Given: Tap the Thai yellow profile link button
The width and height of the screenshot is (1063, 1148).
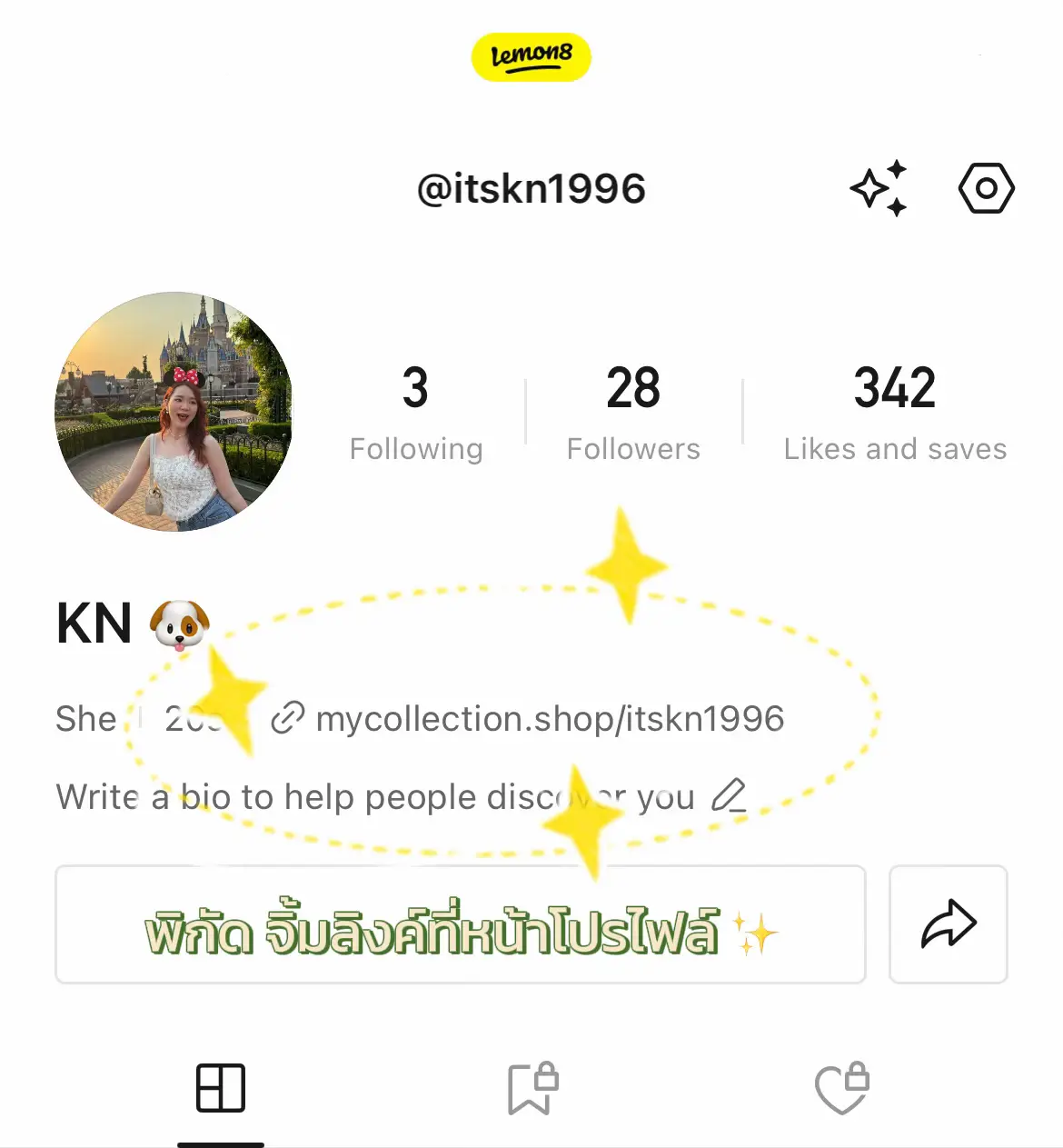Looking at the screenshot, I should (x=460, y=924).
